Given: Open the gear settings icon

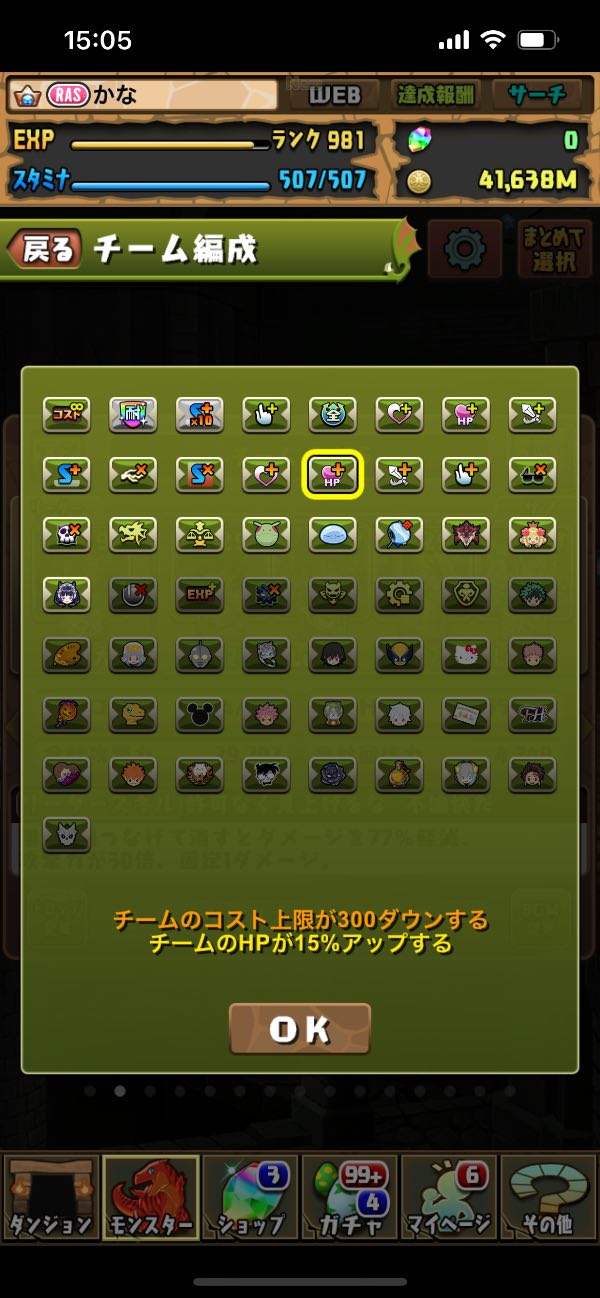Looking at the screenshot, I should point(464,249).
